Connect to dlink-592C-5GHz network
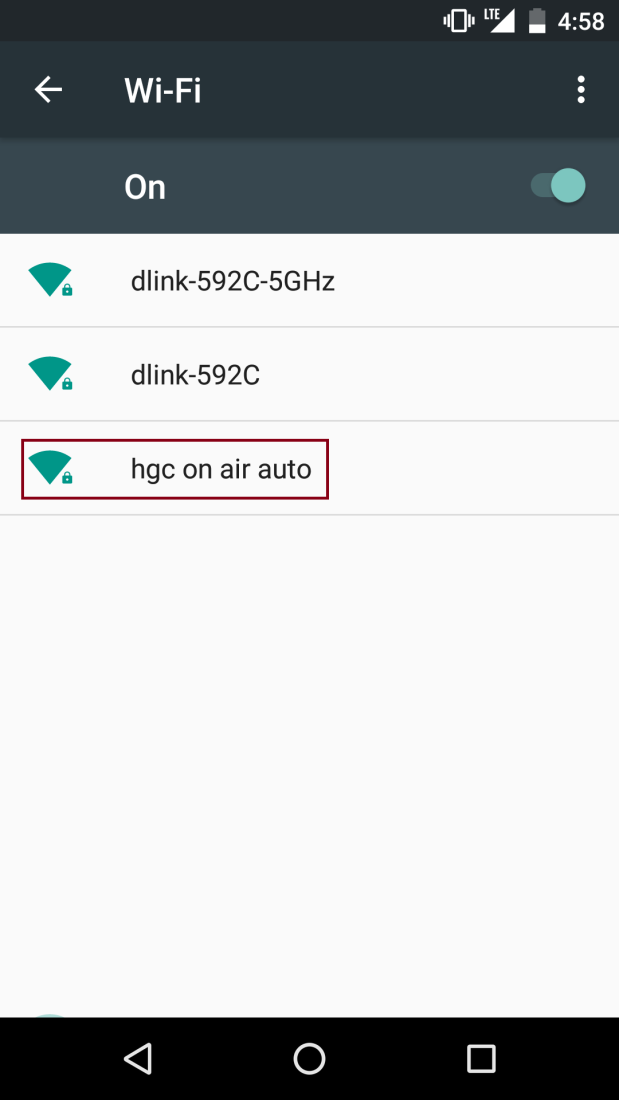Viewport: 619px width, 1100px height. [232, 281]
